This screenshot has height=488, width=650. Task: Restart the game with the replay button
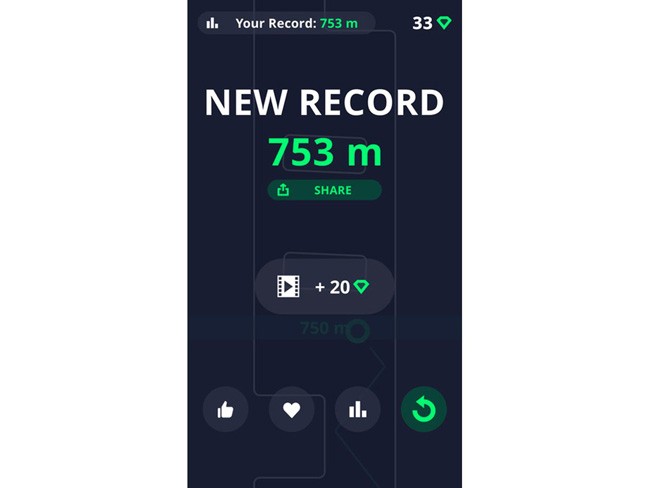423,409
